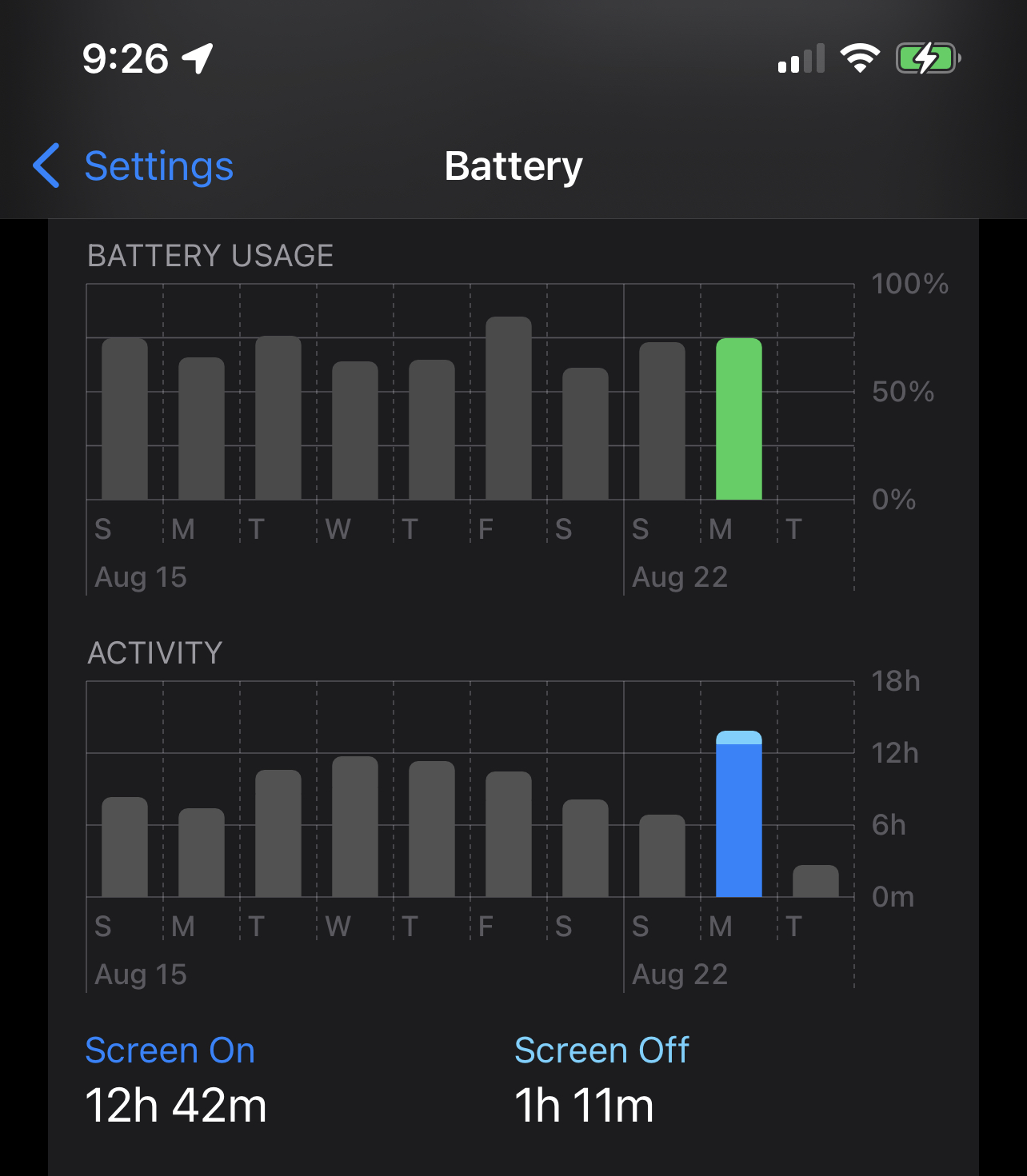
Task: Select Friday's bar in Battery Usage chart
Action: coord(509,409)
